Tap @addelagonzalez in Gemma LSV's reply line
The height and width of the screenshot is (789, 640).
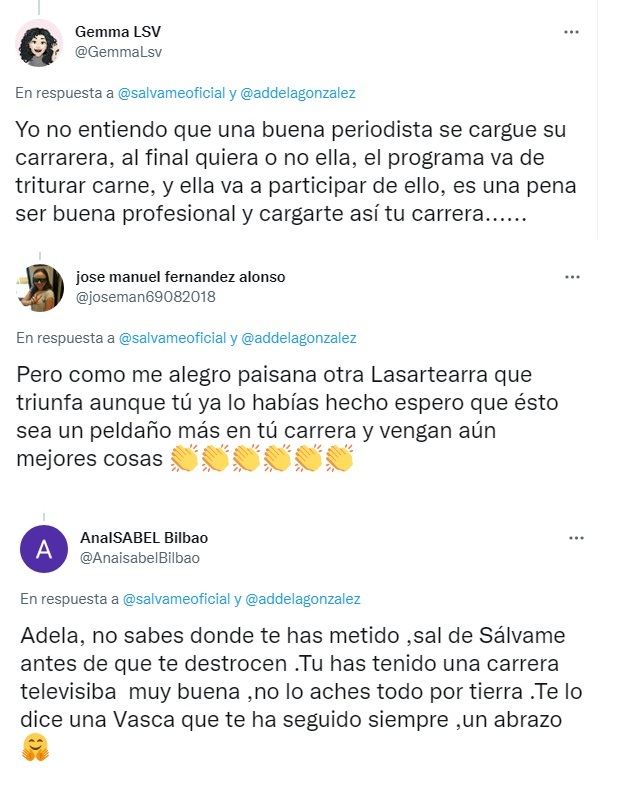[297, 93]
